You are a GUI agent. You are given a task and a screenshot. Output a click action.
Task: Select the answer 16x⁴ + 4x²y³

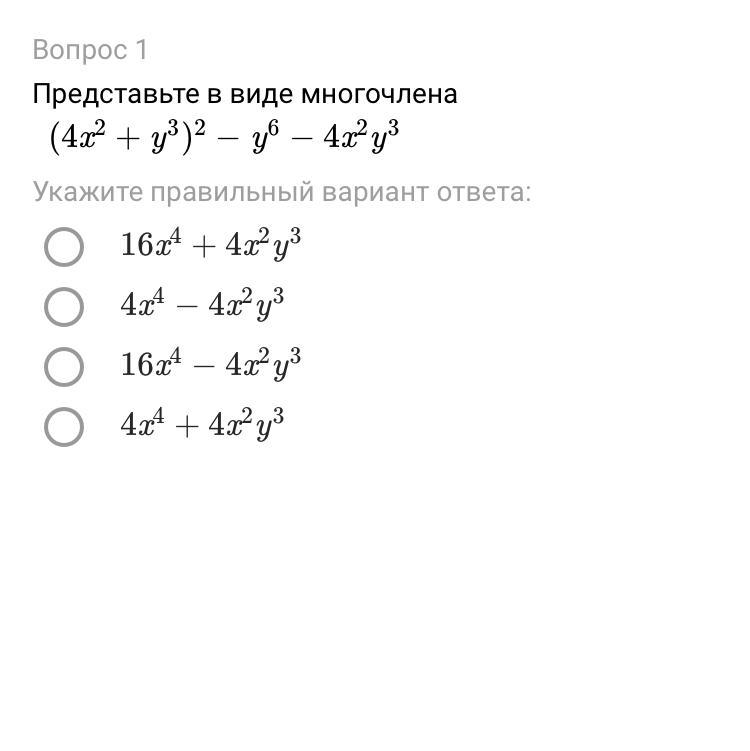coord(64,247)
